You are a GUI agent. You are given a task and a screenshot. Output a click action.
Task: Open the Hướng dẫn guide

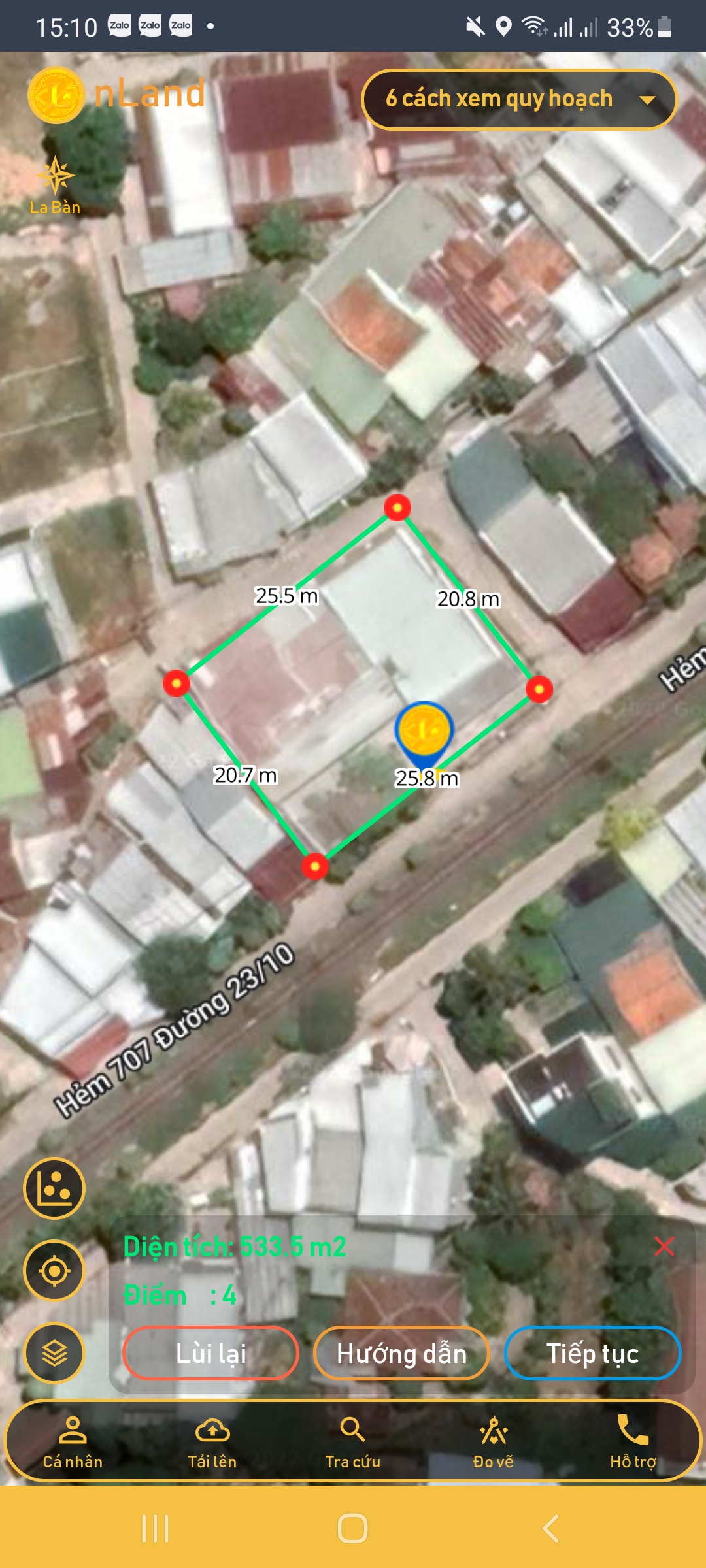coord(401,1353)
